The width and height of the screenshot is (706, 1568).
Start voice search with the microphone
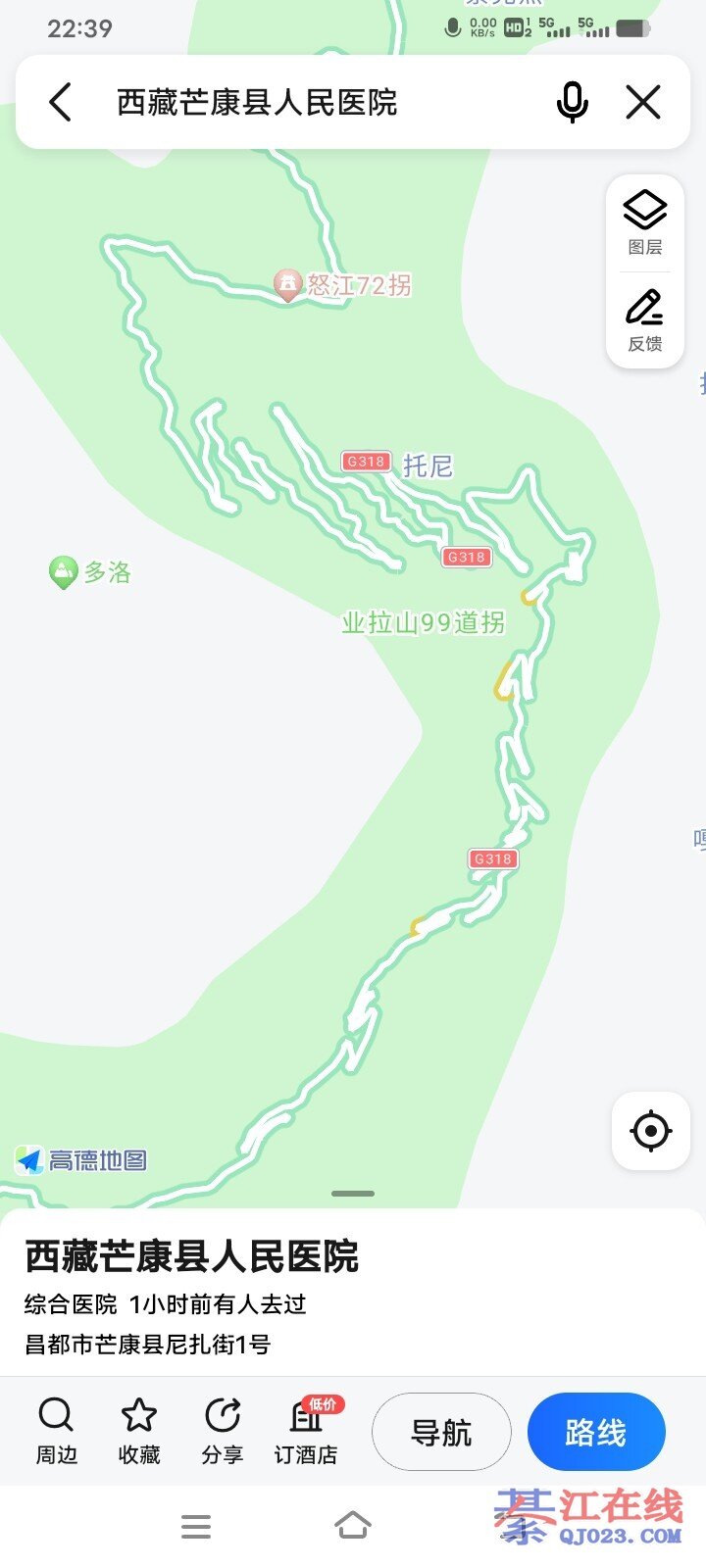pos(572,102)
